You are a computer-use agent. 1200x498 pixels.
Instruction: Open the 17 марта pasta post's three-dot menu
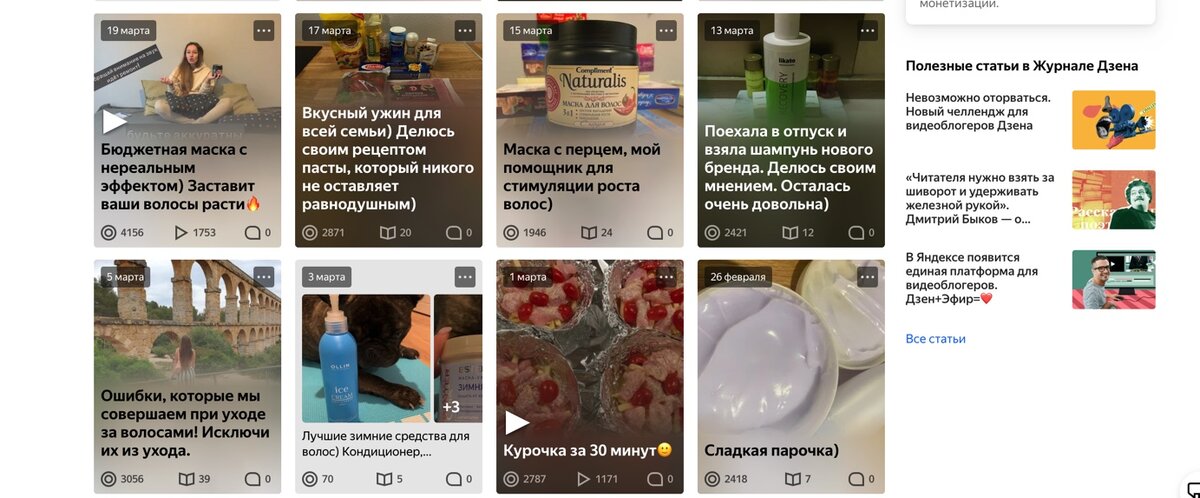(465, 31)
